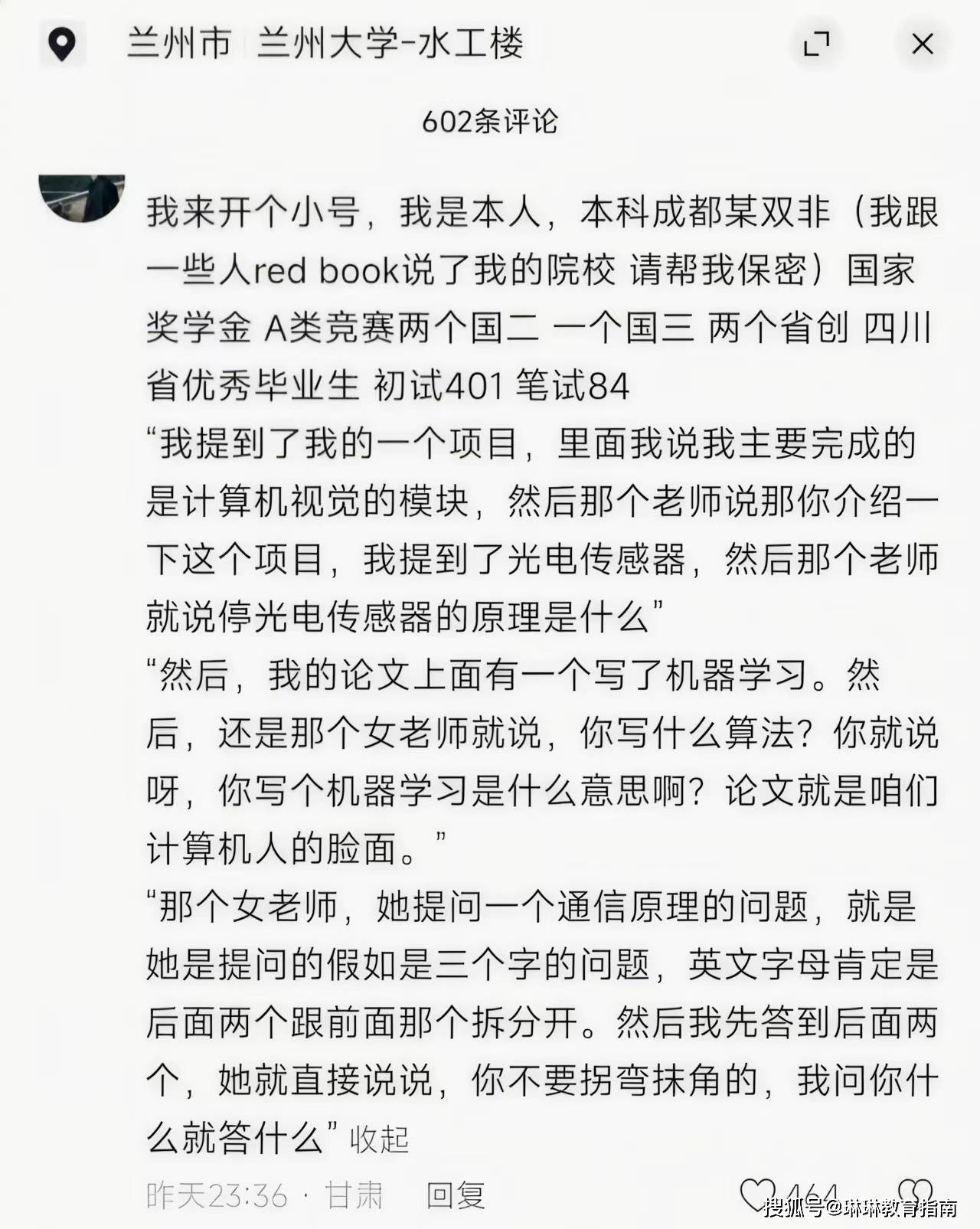Collapse the comment with 收起
The width and height of the screenshot is (980, 1229).
coord(379,1140)
